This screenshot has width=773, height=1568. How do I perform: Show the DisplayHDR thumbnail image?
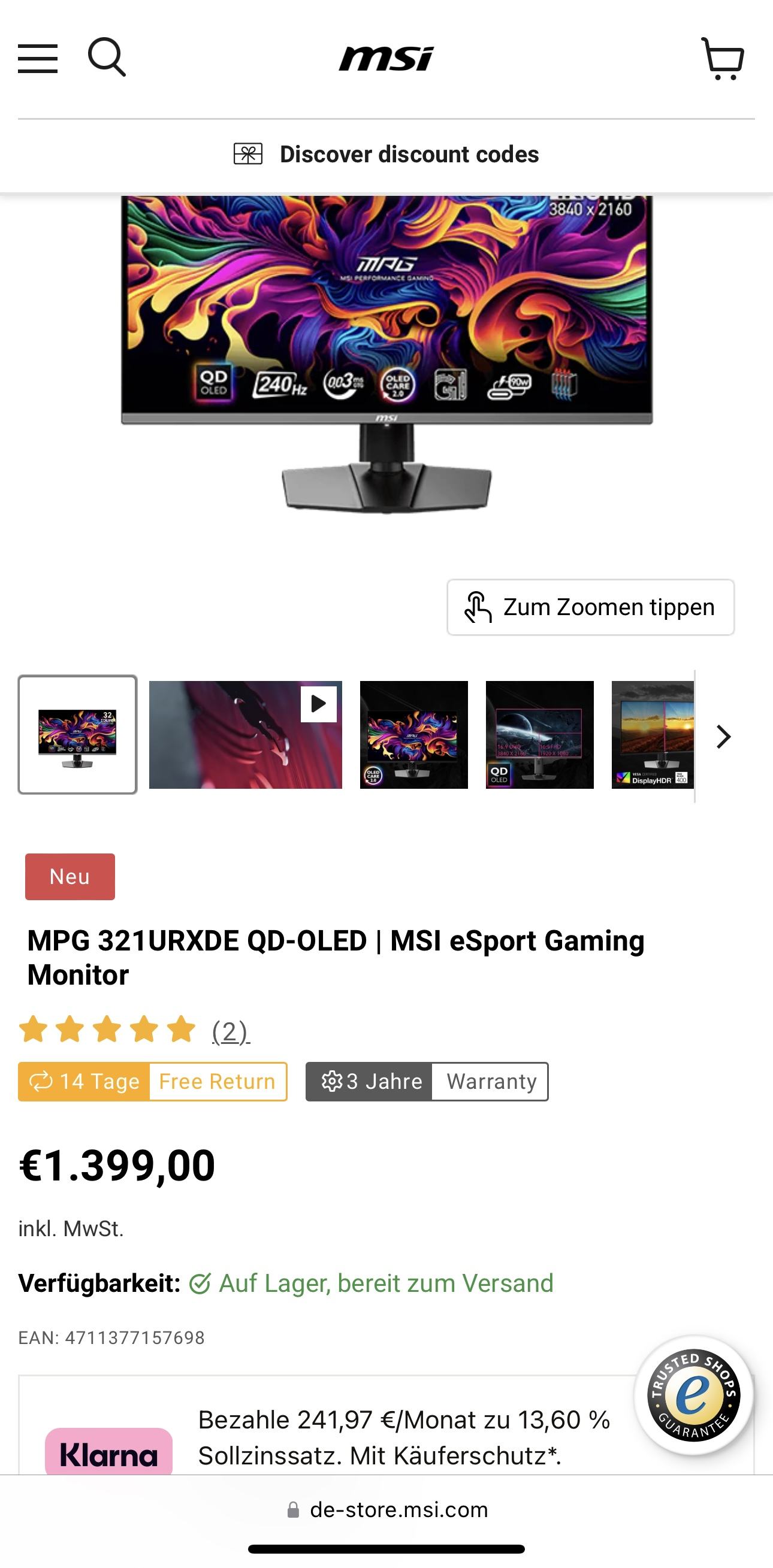(653, 735)
